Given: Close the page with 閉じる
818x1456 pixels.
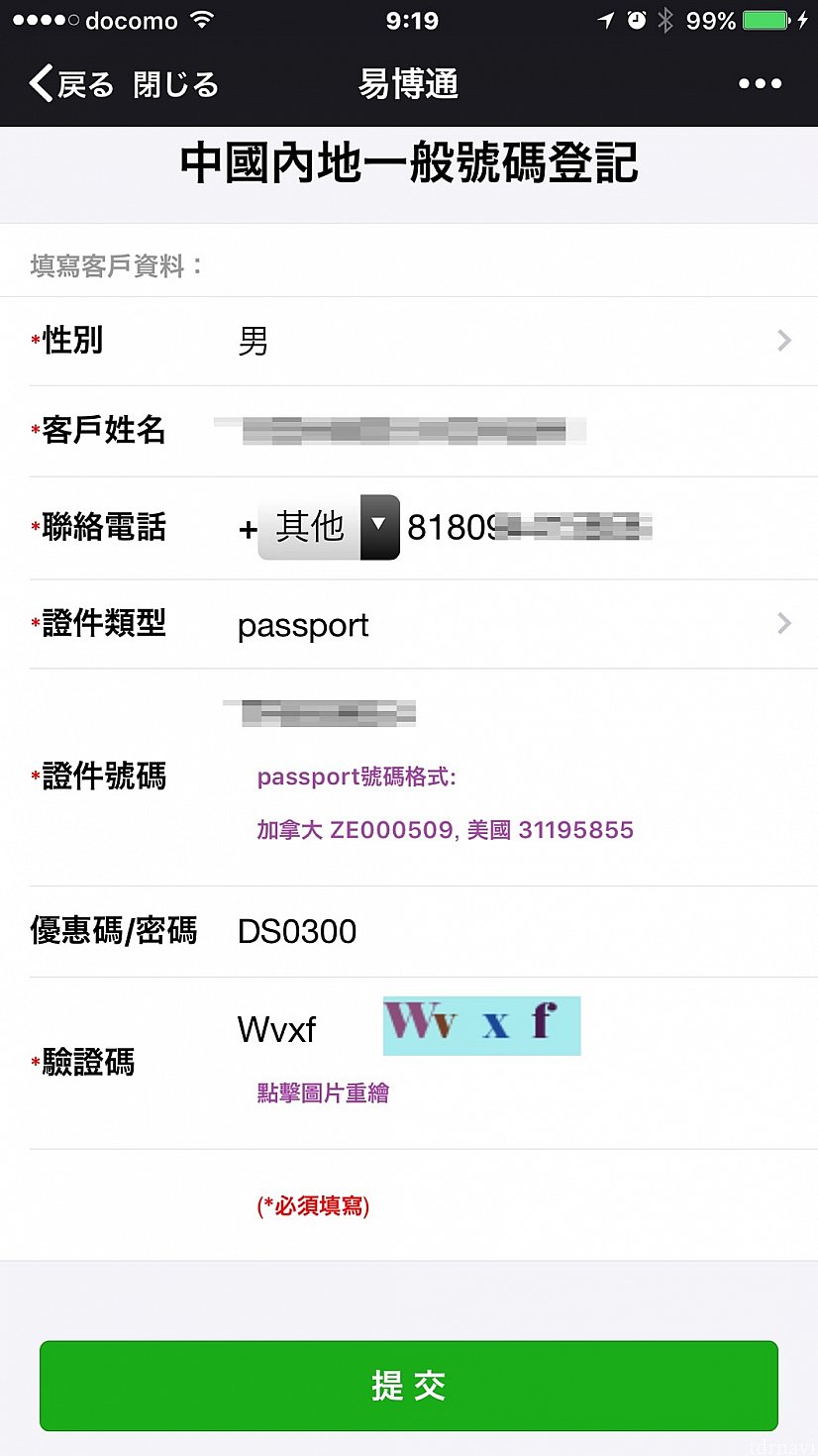Looking at the screenshot, I should tap(175, 84).
